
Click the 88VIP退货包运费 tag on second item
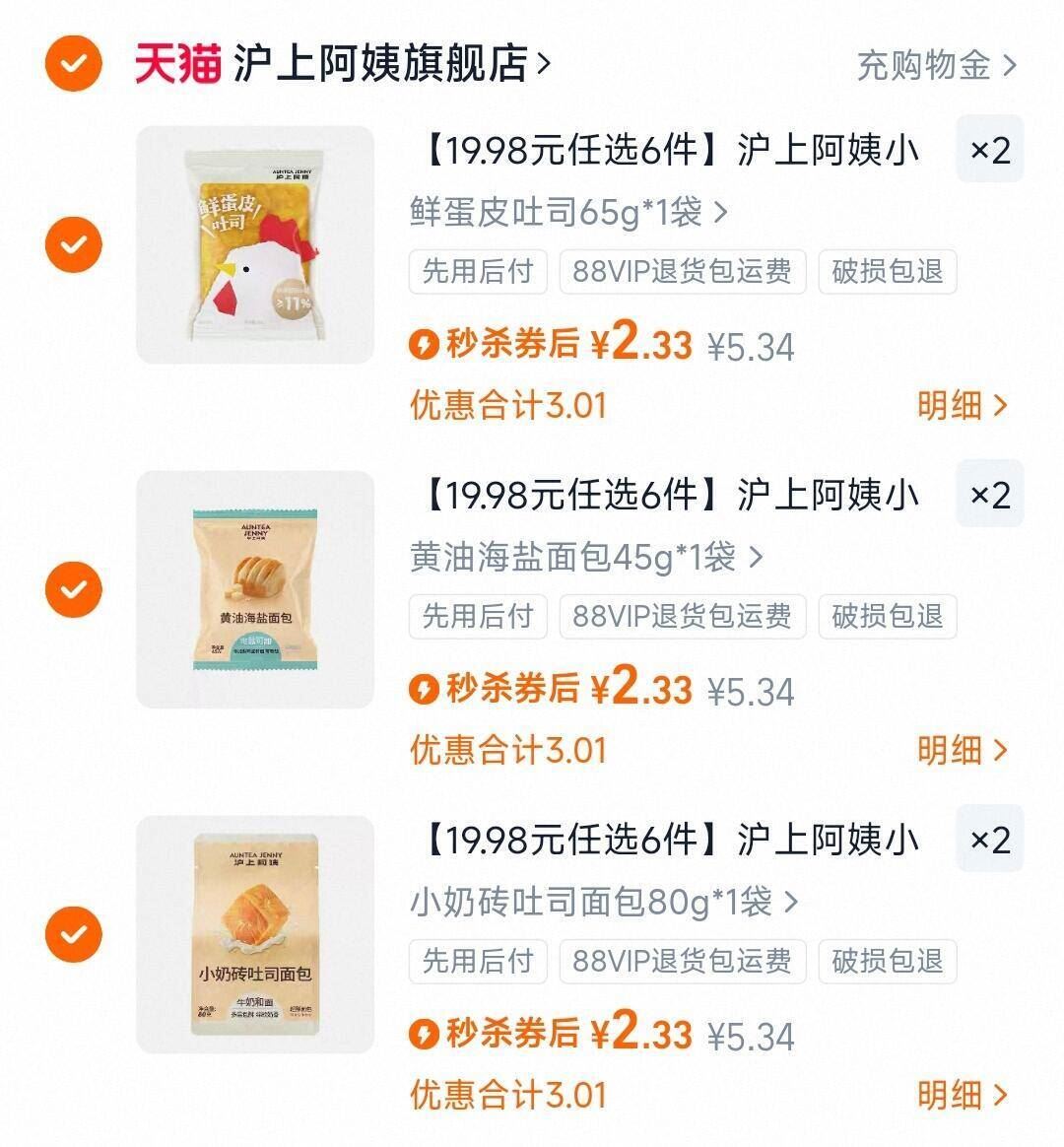(681, 617)
